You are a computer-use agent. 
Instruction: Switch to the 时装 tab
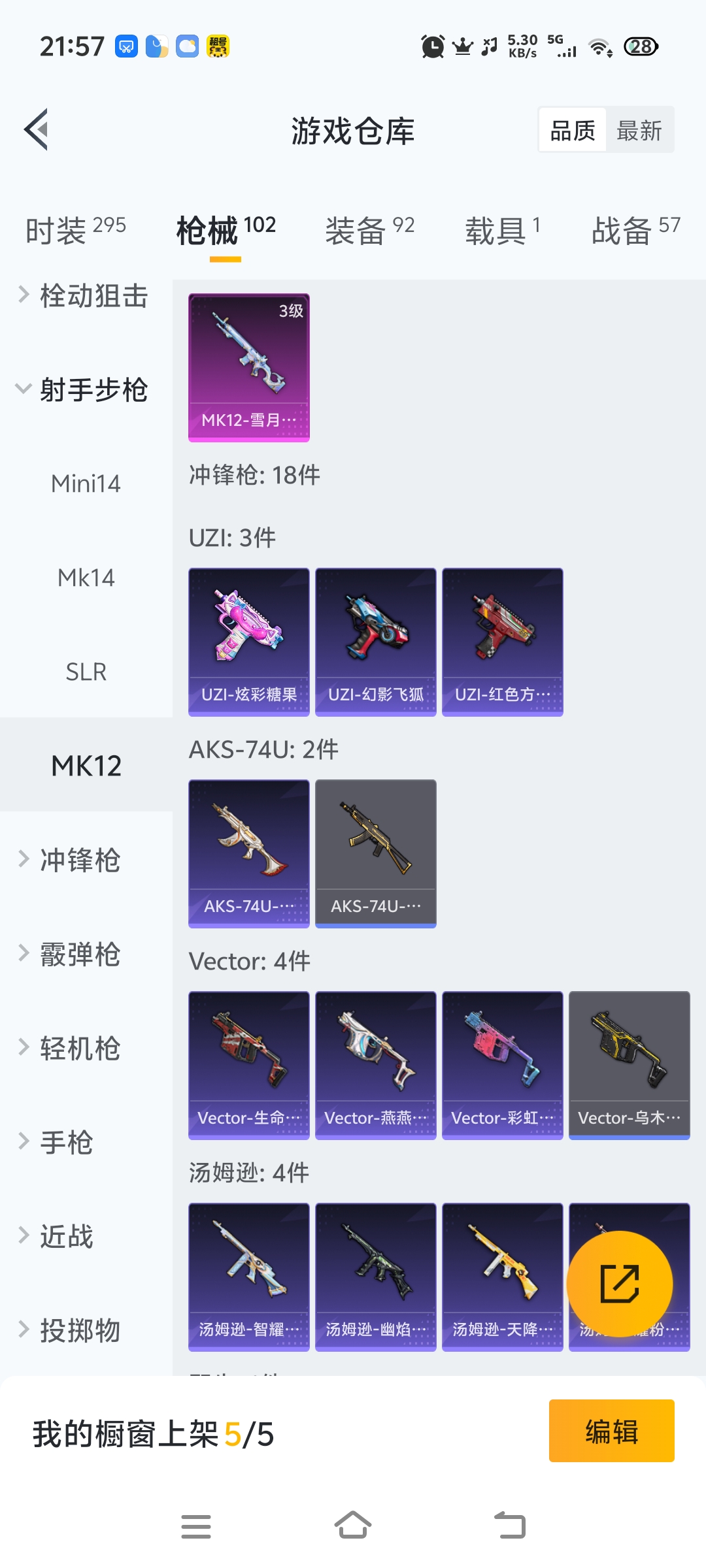point(75,230)
